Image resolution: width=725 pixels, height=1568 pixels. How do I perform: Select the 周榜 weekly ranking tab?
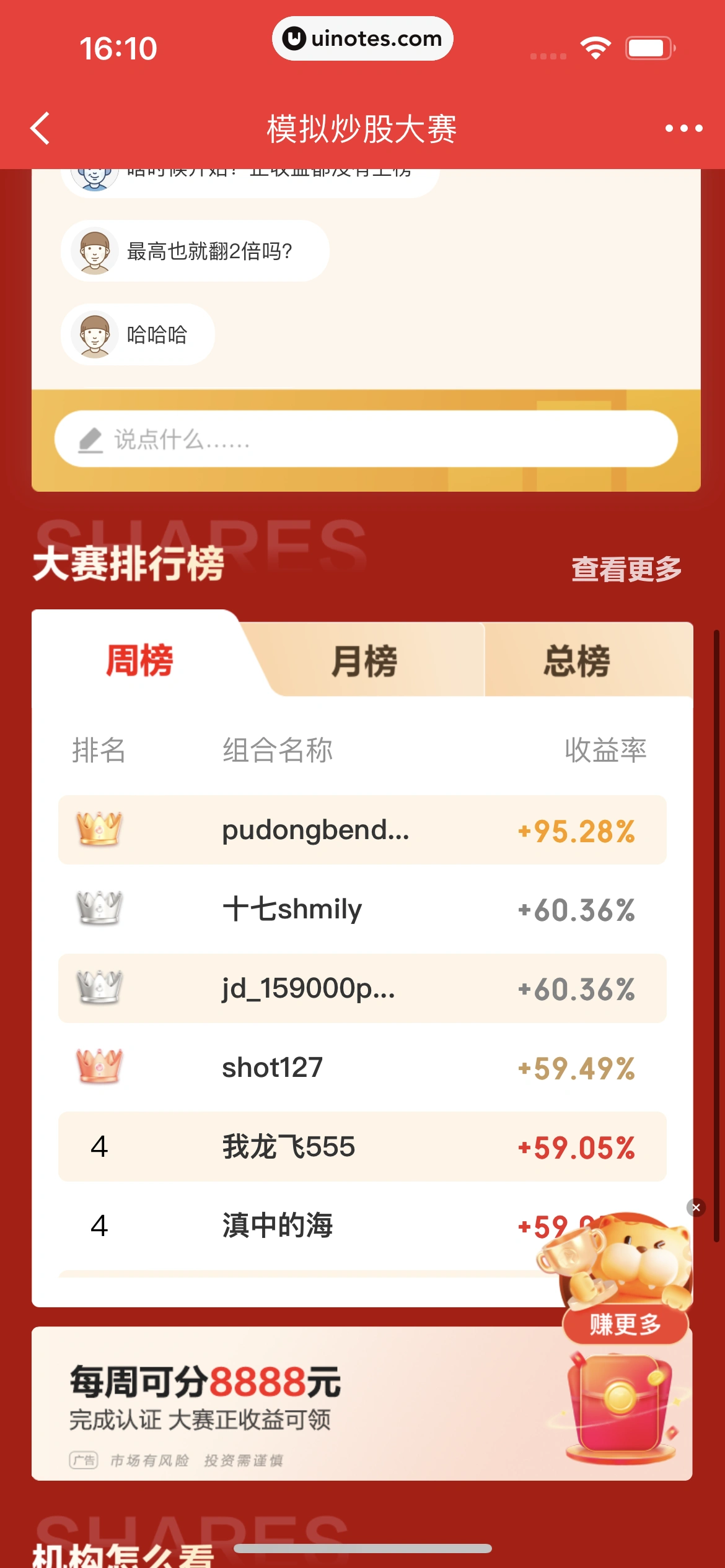coord(139,661)
